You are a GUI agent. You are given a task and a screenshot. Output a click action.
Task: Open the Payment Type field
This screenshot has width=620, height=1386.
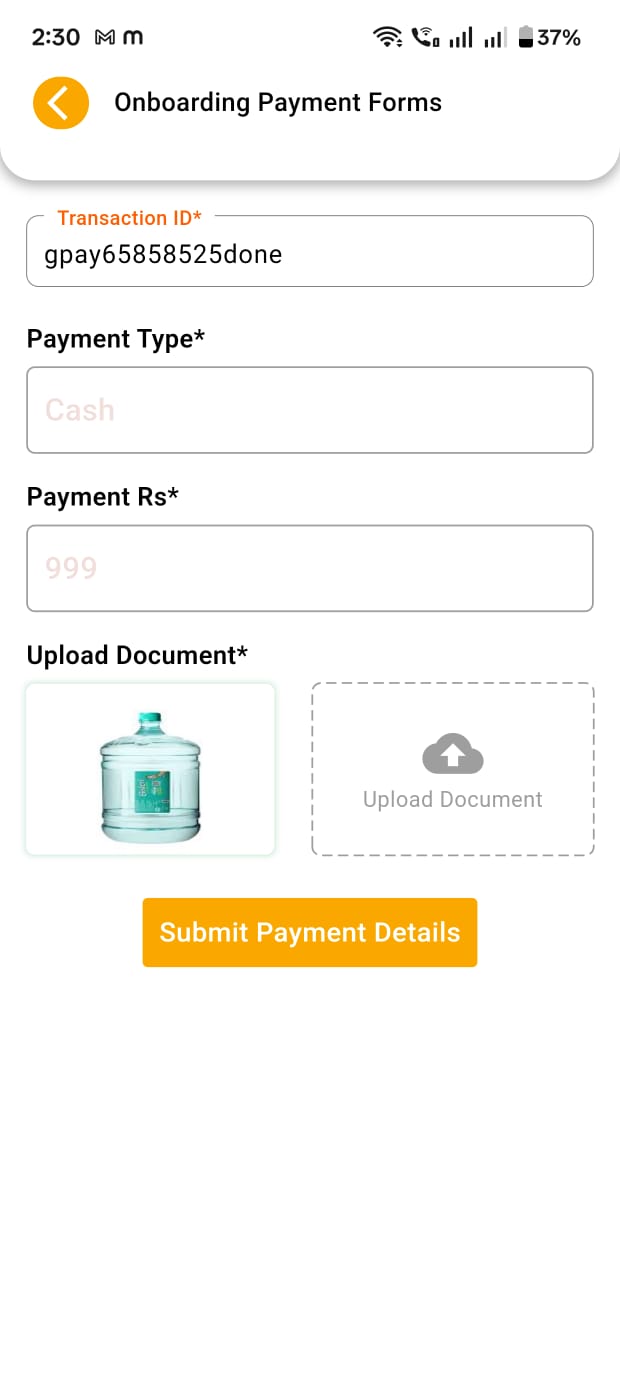[309, 410]
